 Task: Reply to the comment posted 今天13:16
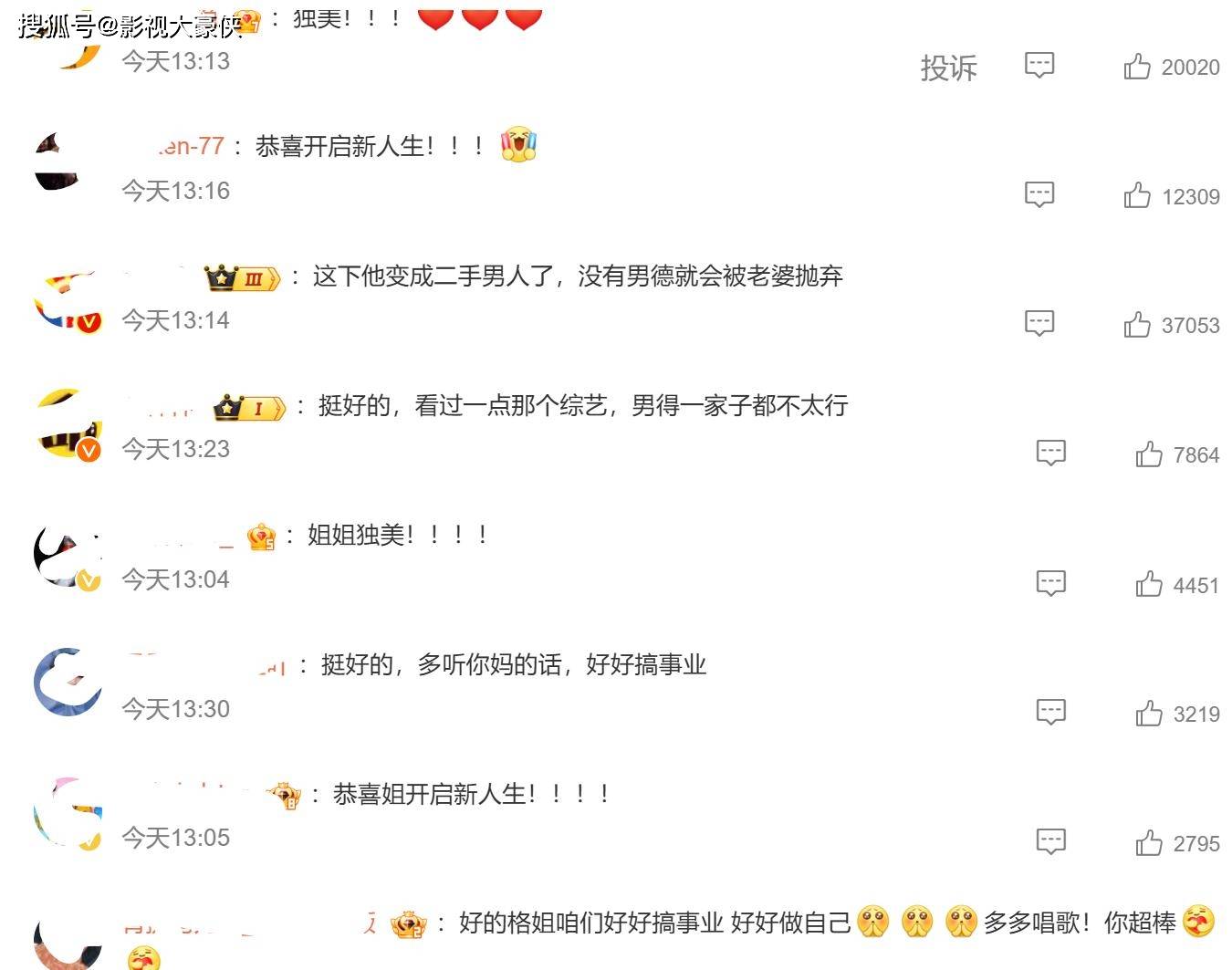coord(1039,194)
